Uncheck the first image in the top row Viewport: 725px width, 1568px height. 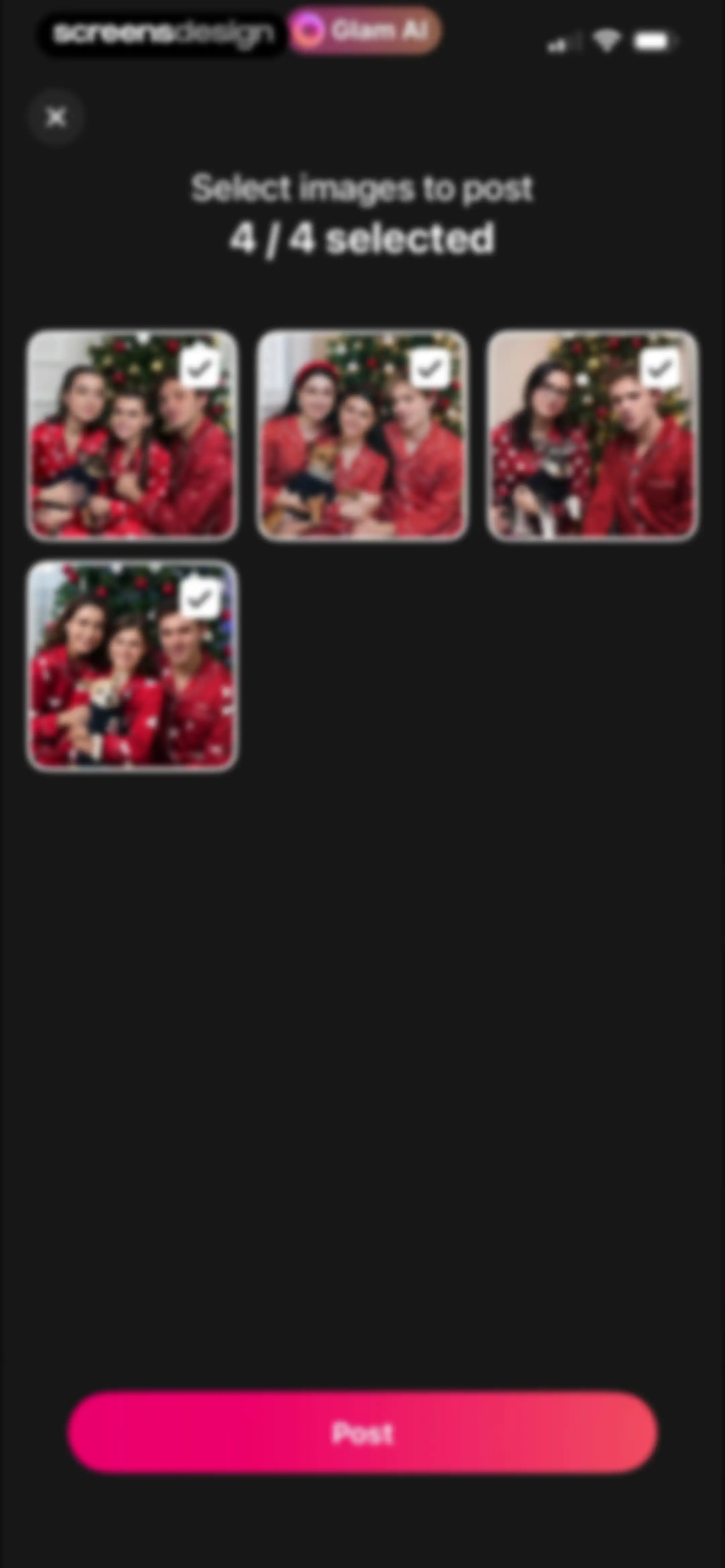click(200, 368)
